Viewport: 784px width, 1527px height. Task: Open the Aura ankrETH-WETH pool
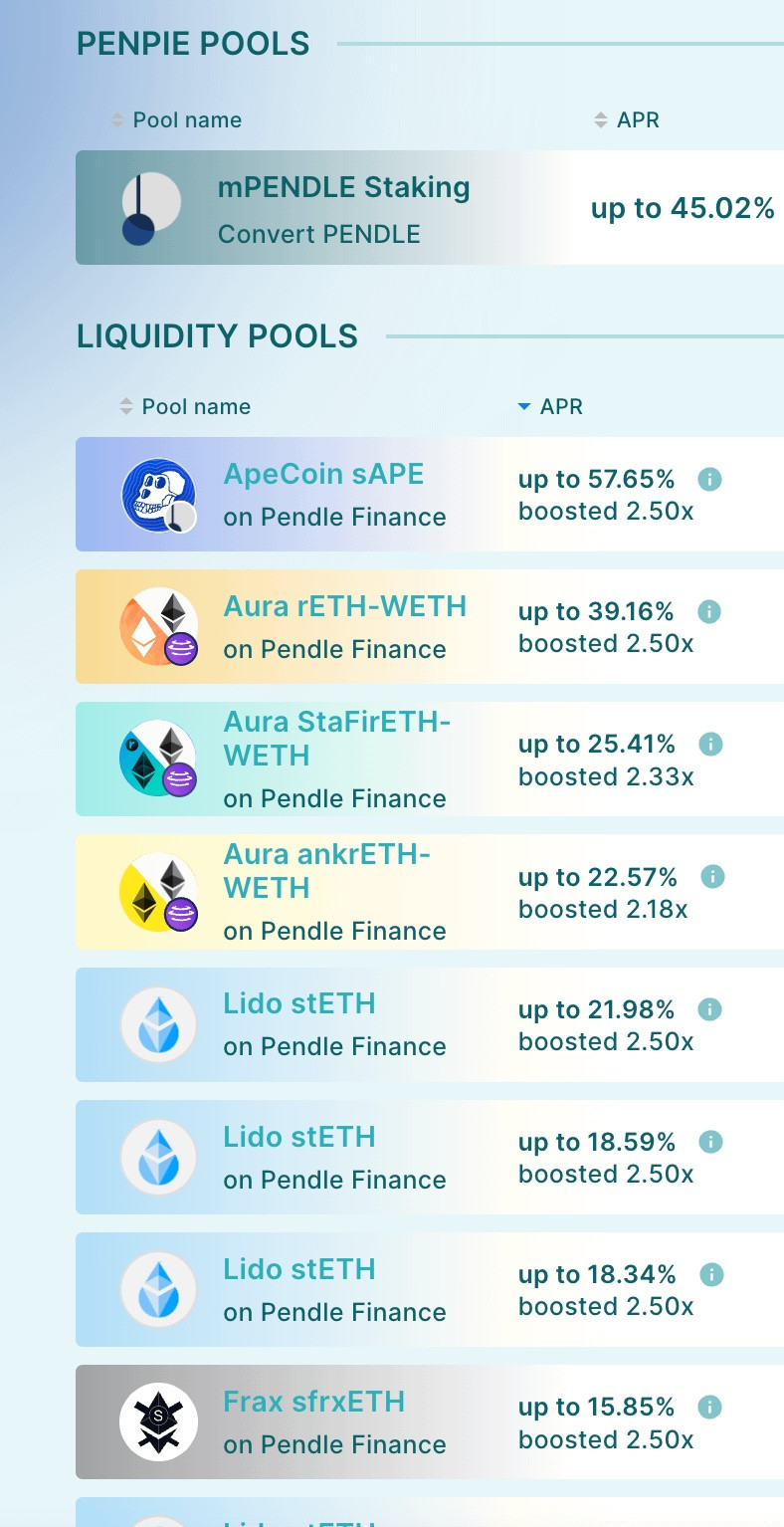326,870
